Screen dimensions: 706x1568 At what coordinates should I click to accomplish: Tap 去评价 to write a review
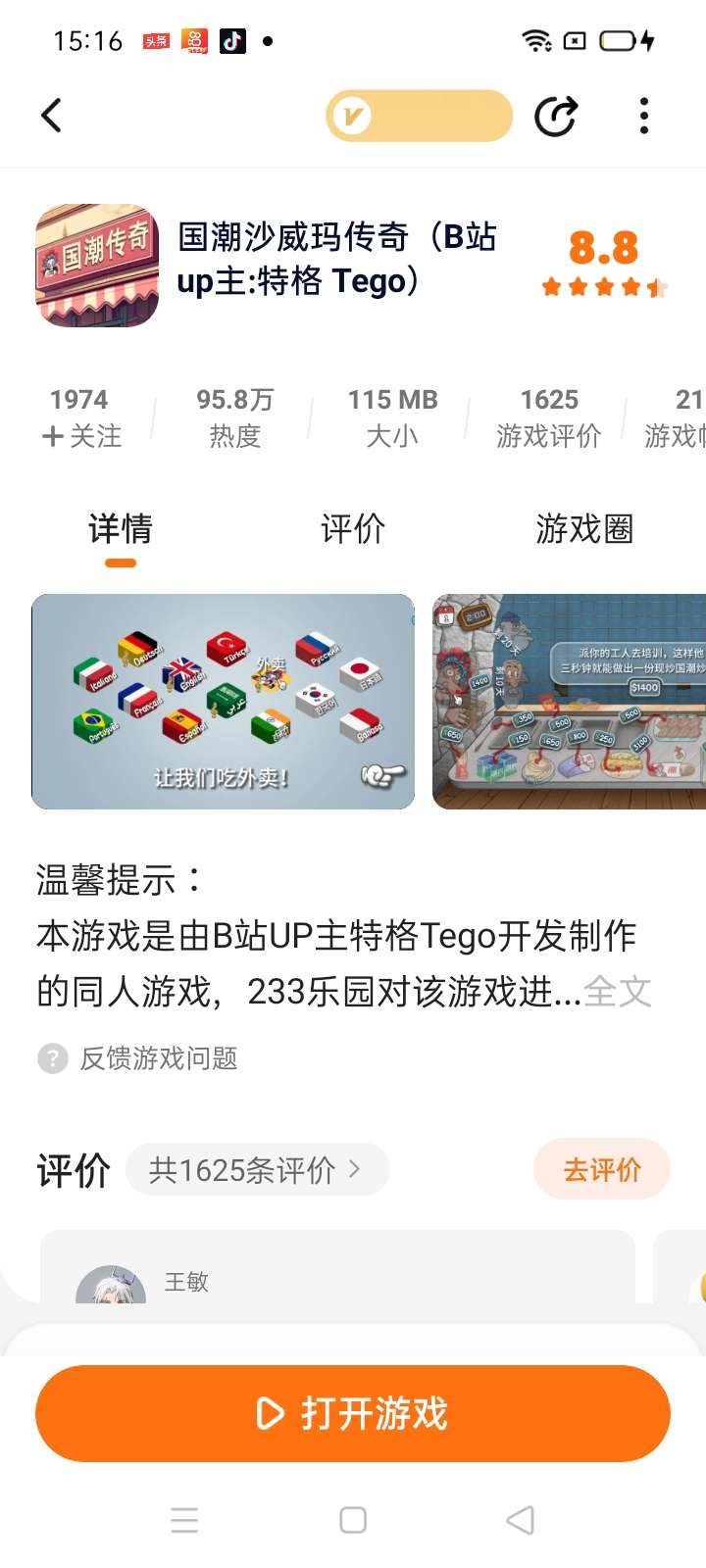point(602,1169)
